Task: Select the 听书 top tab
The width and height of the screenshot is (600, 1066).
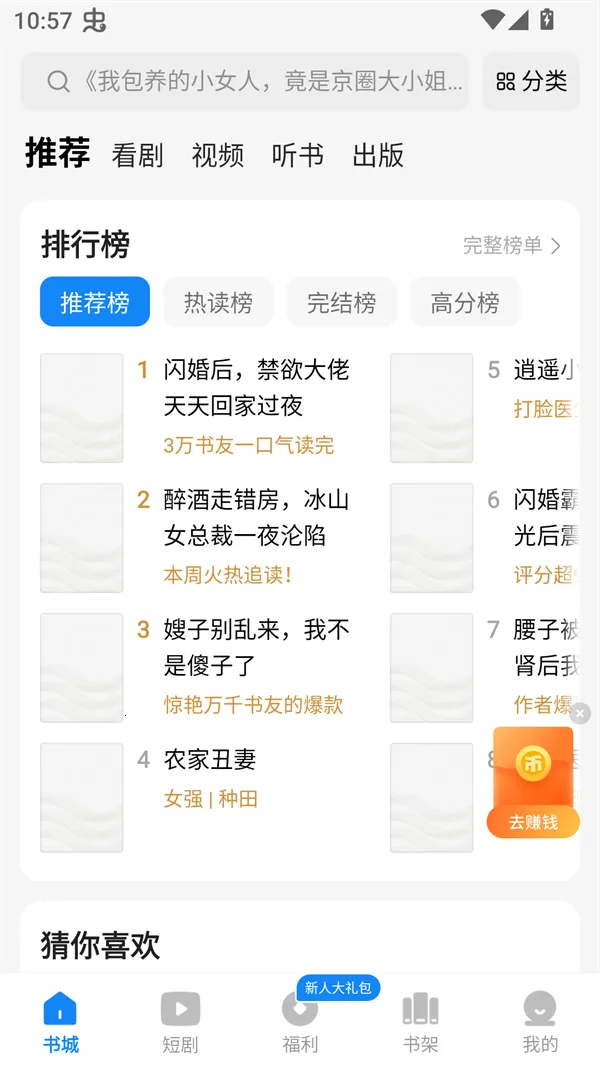Action: coord(297,155)
